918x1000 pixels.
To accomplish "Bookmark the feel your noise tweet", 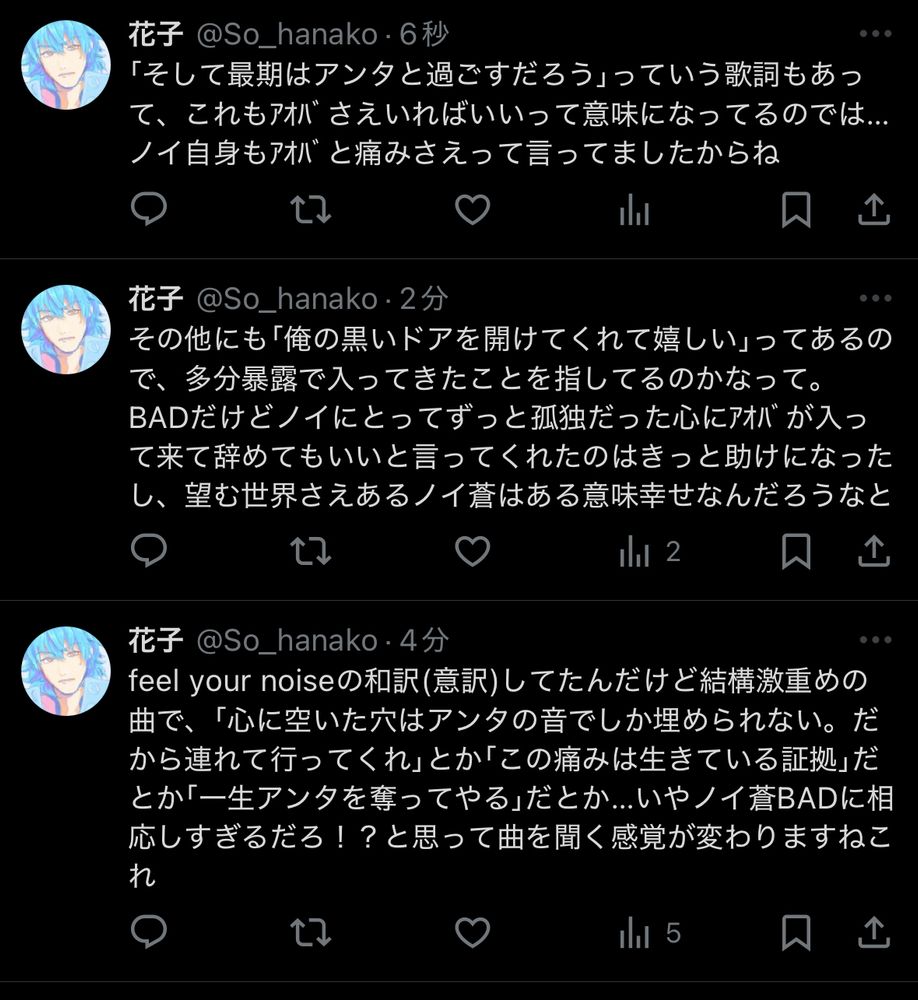I will tap(795, 933).
